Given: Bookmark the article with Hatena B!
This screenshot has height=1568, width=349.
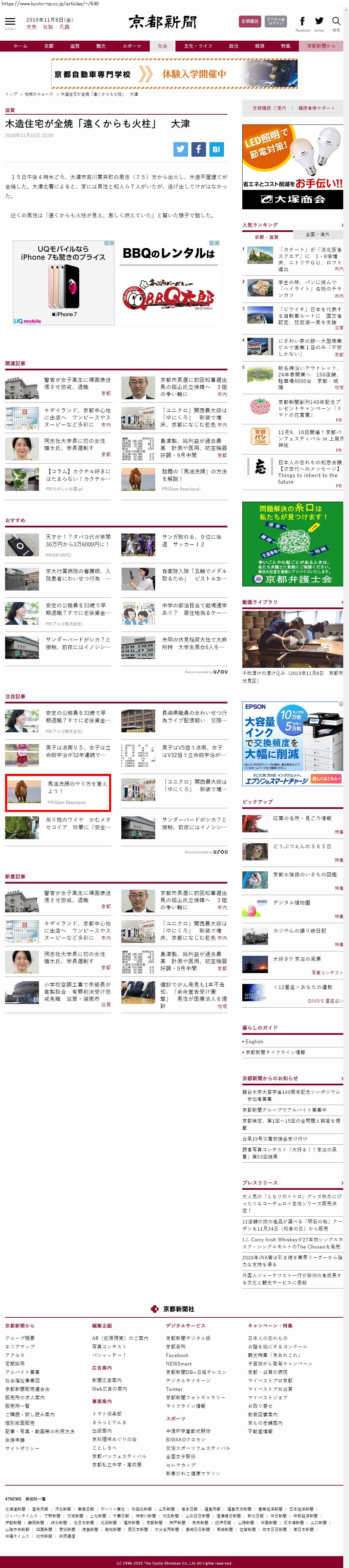Looking at the screenshot, I should [x=217, y=149].
